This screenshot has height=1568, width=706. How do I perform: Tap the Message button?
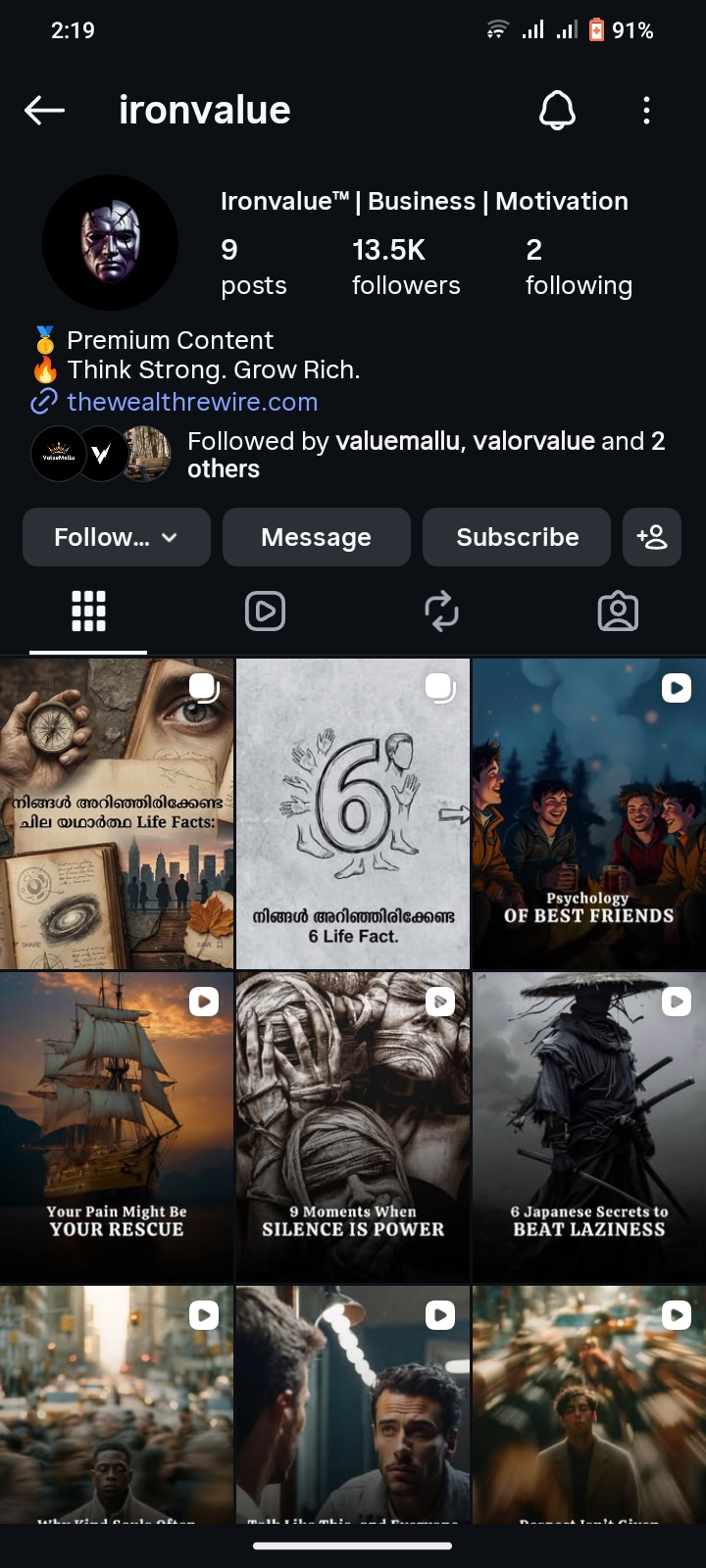[x=316, y=537]
